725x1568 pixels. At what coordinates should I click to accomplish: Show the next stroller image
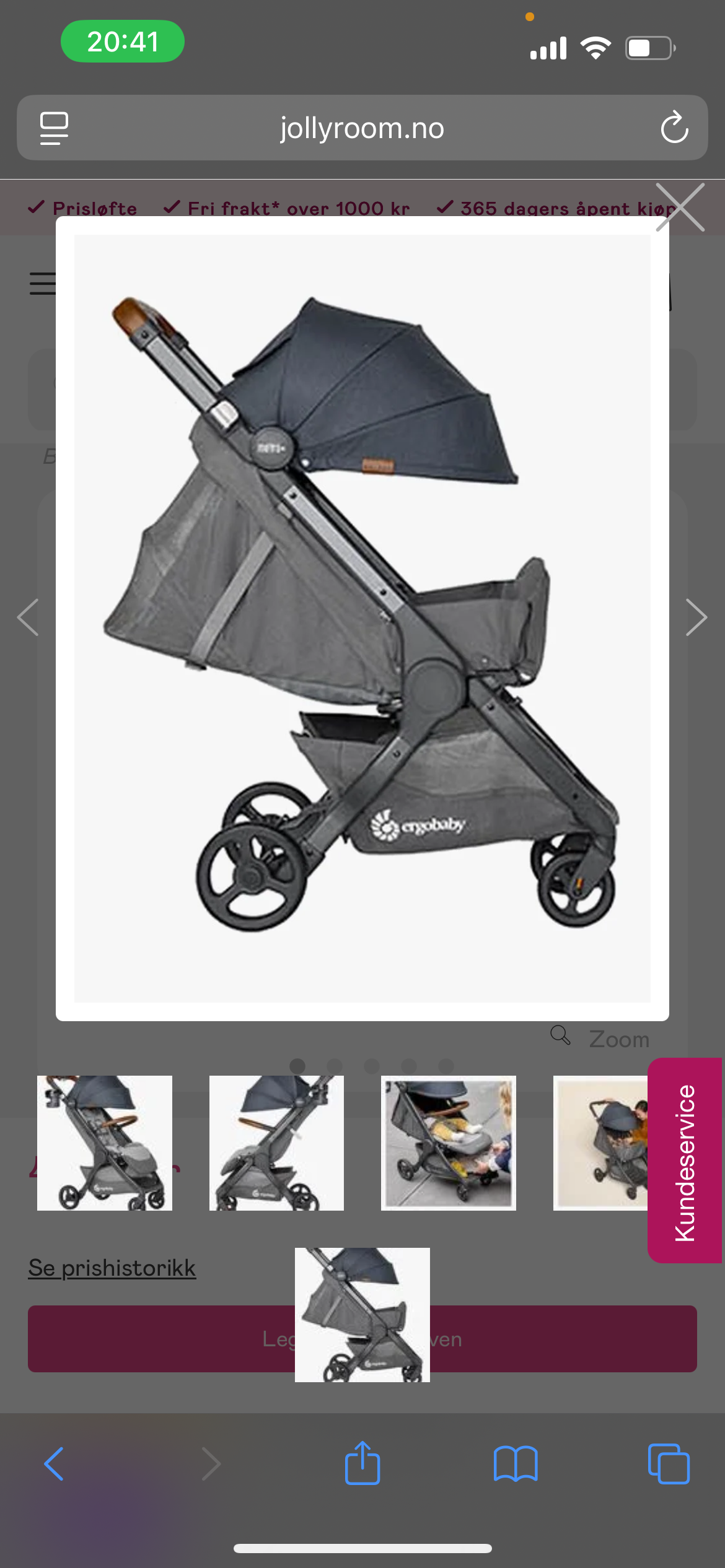coord(696,617)
